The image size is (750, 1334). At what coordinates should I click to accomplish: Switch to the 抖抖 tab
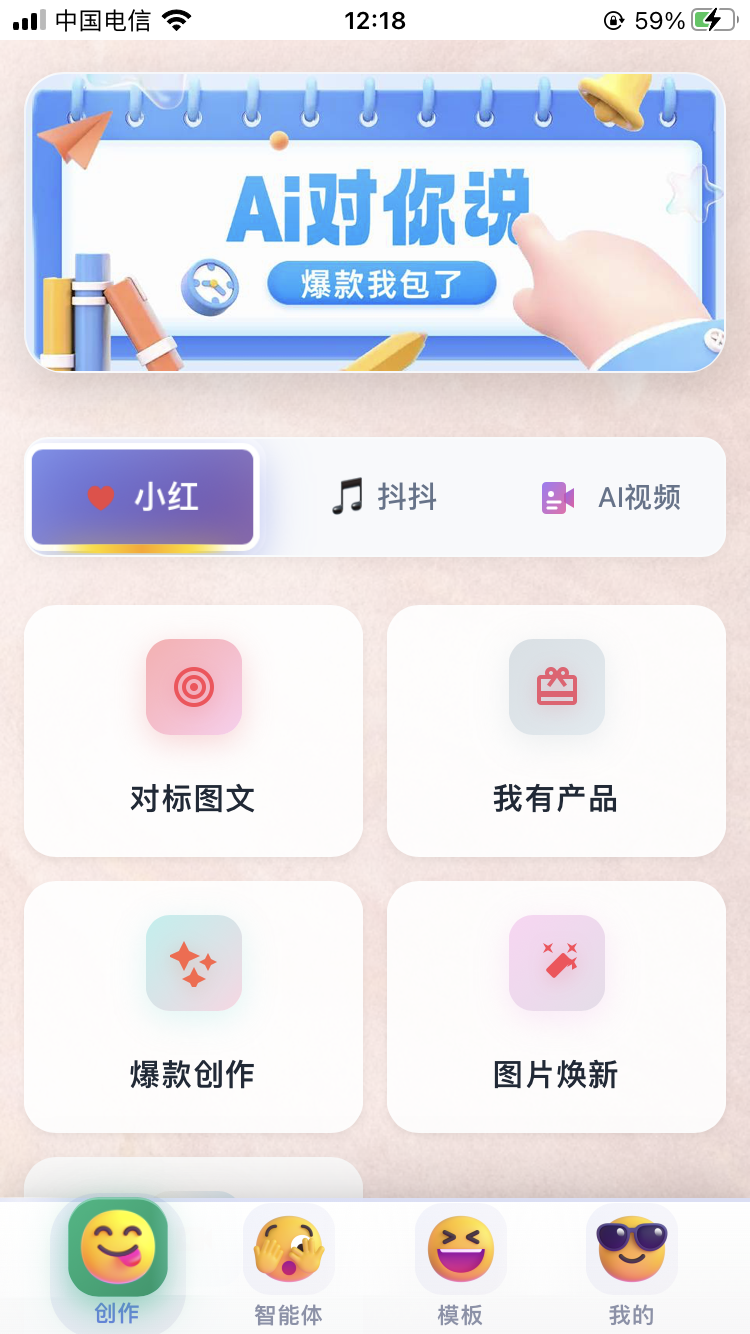(384, 497)
